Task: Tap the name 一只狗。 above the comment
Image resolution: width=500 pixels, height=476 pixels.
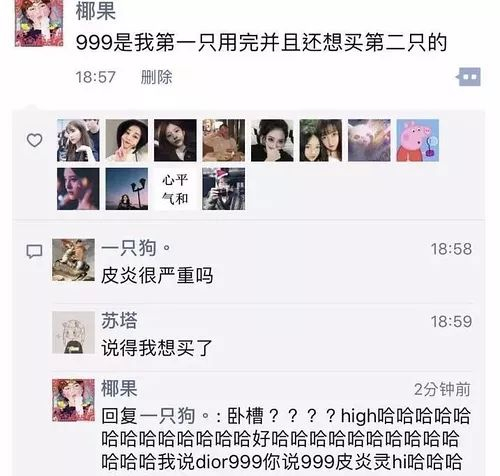Action: click(136, 248)
